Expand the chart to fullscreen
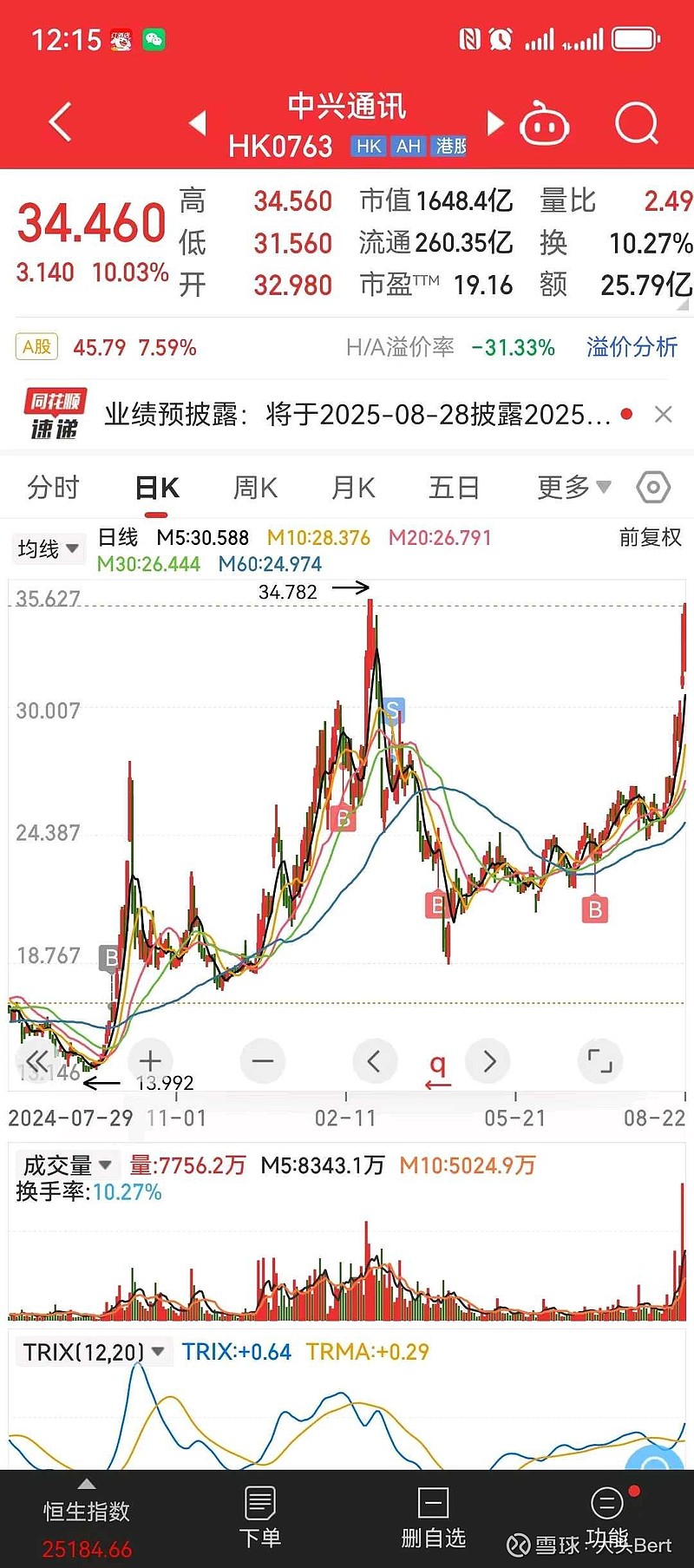Screen dimensions: 694x1568 pos(599,1060)
